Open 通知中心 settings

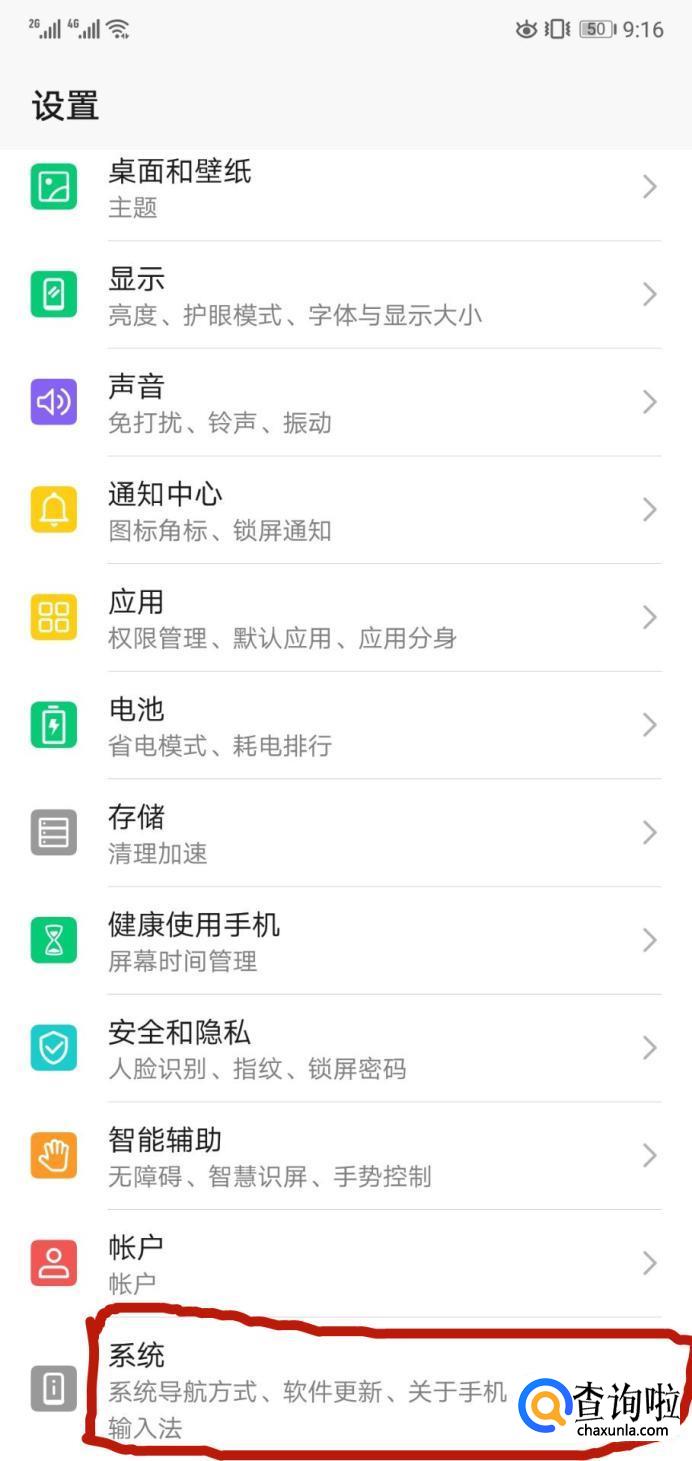[345, 511]
